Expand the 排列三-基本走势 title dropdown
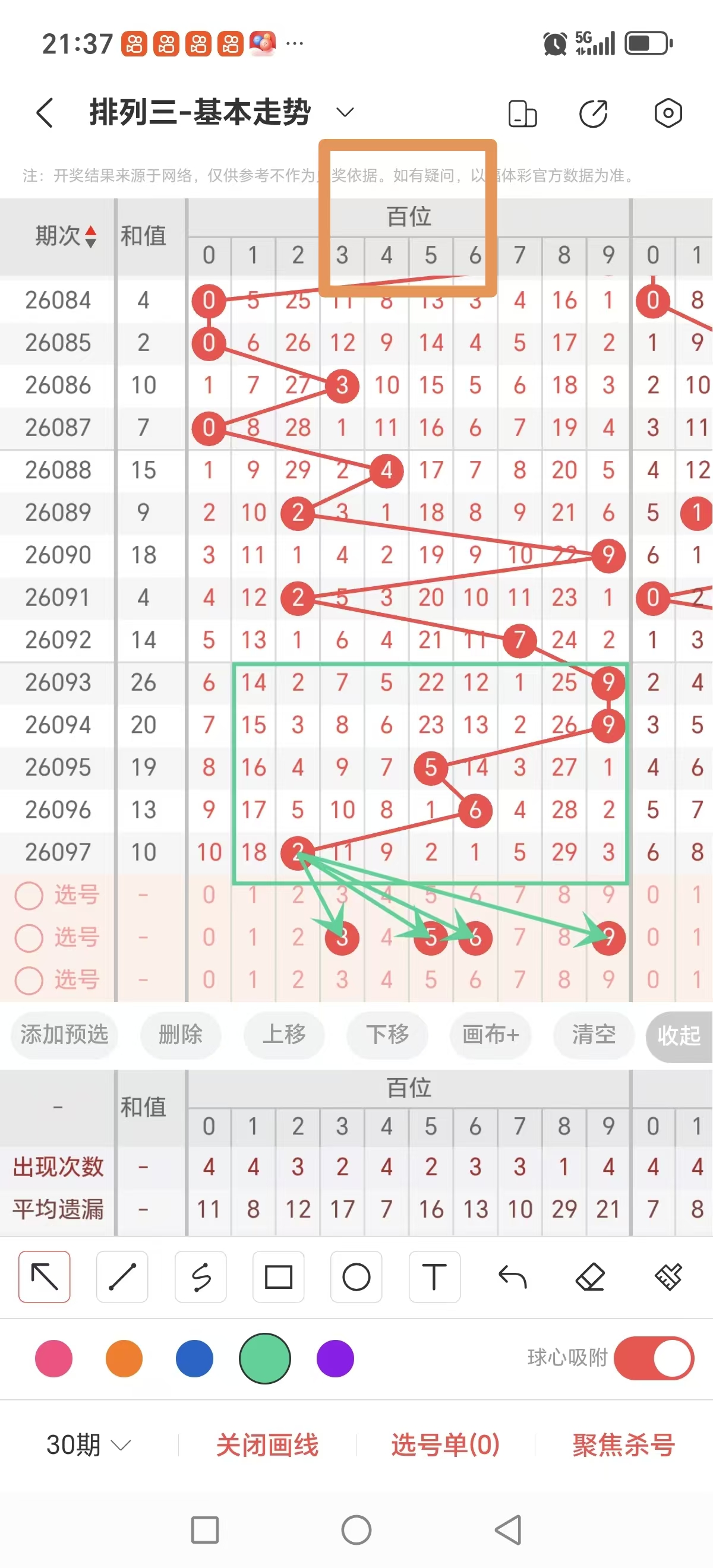Viewport: 713px width, 1568px height. click(x=345, y=113)
